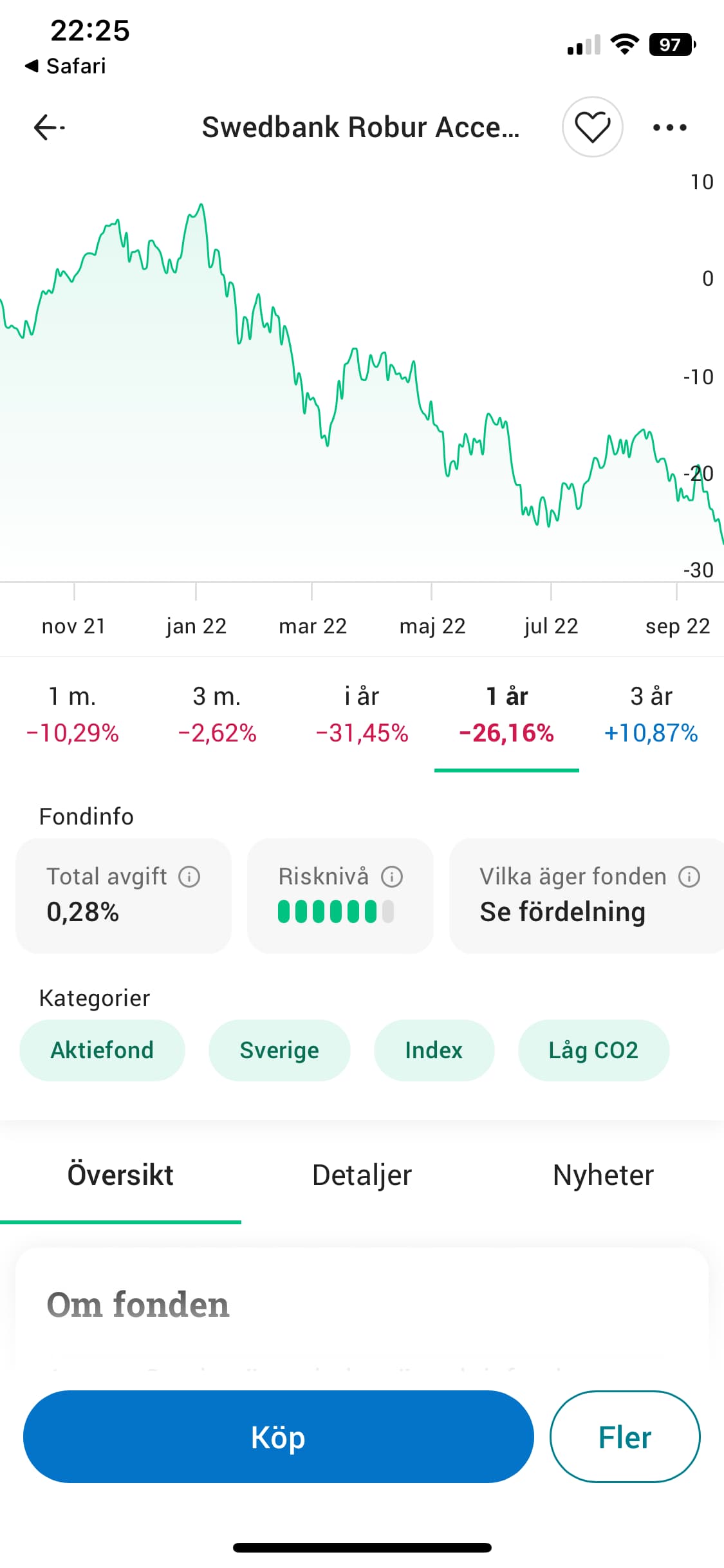The height and width of the screenshot is (1568, 724).
Task: View the 3 år performance
Action: click(651, 714)
